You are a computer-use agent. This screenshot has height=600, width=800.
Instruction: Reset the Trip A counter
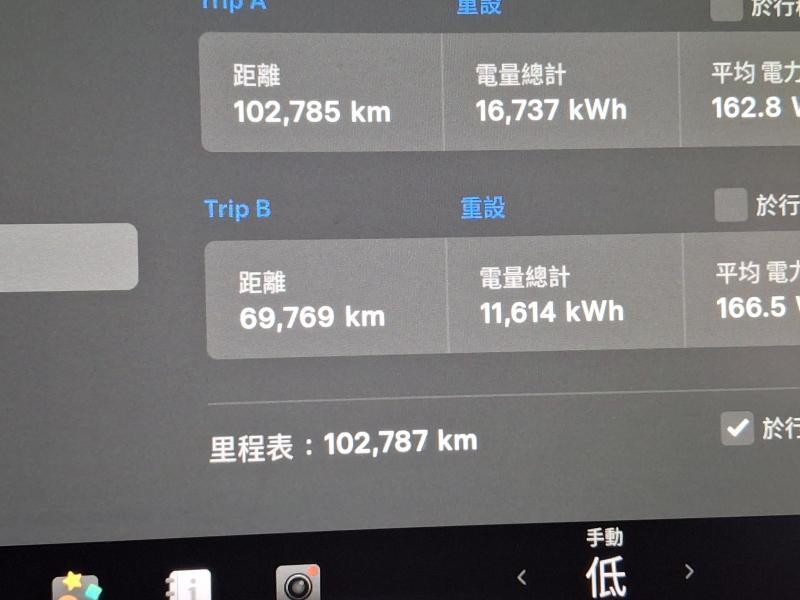(x=479, y=6)
